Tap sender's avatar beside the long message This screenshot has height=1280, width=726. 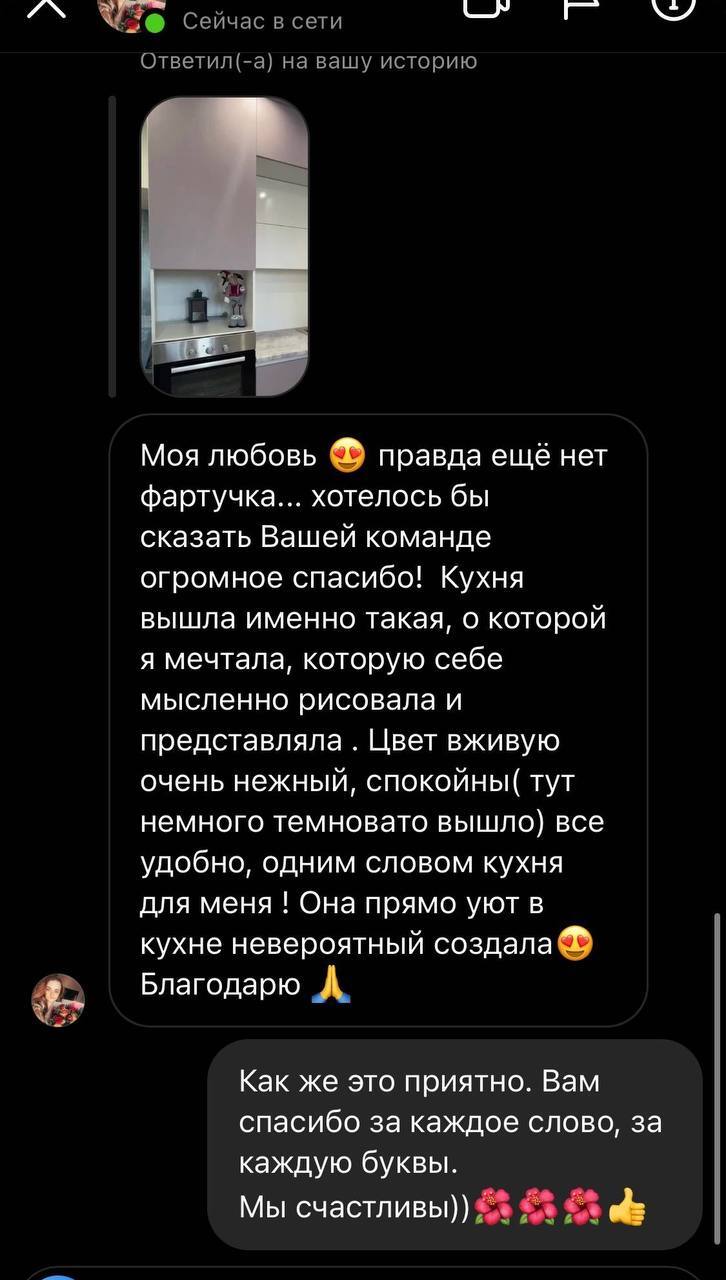[58, 1000]
